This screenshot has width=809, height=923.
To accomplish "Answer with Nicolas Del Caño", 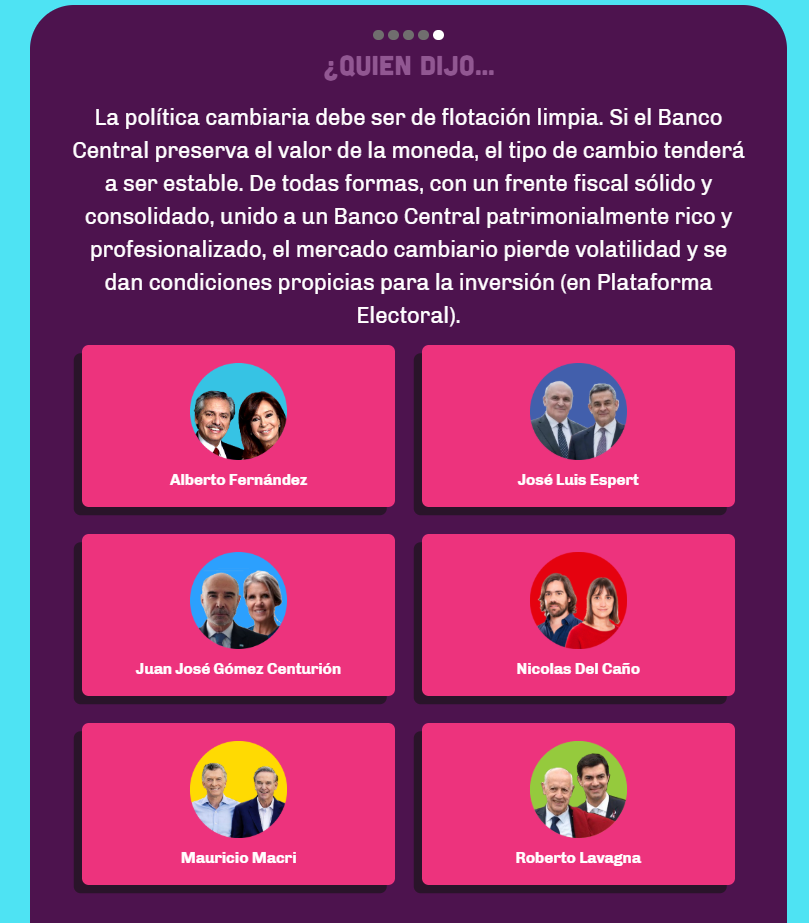I will [578, 615].
